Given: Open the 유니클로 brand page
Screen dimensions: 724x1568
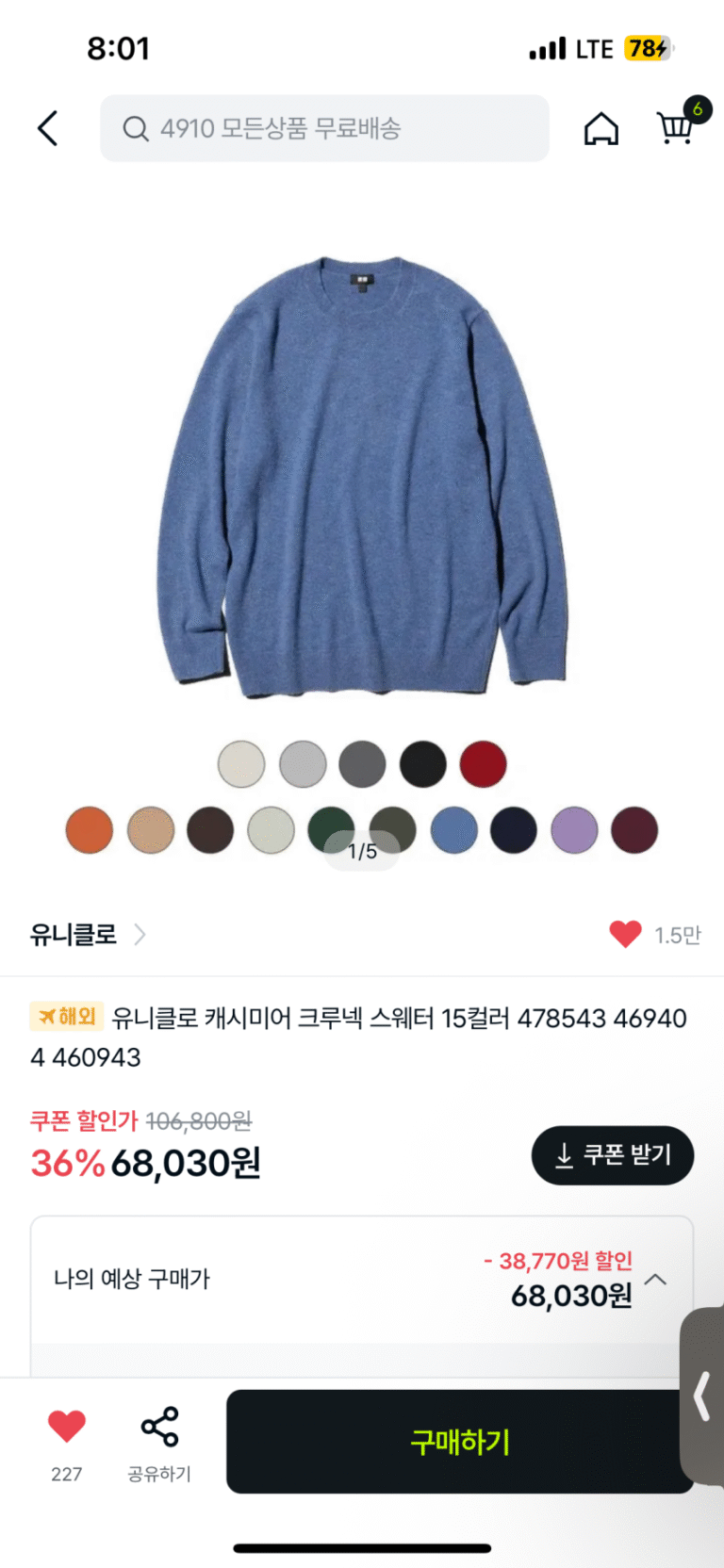Looking at the screenshot, I should (x=87, y=935).
